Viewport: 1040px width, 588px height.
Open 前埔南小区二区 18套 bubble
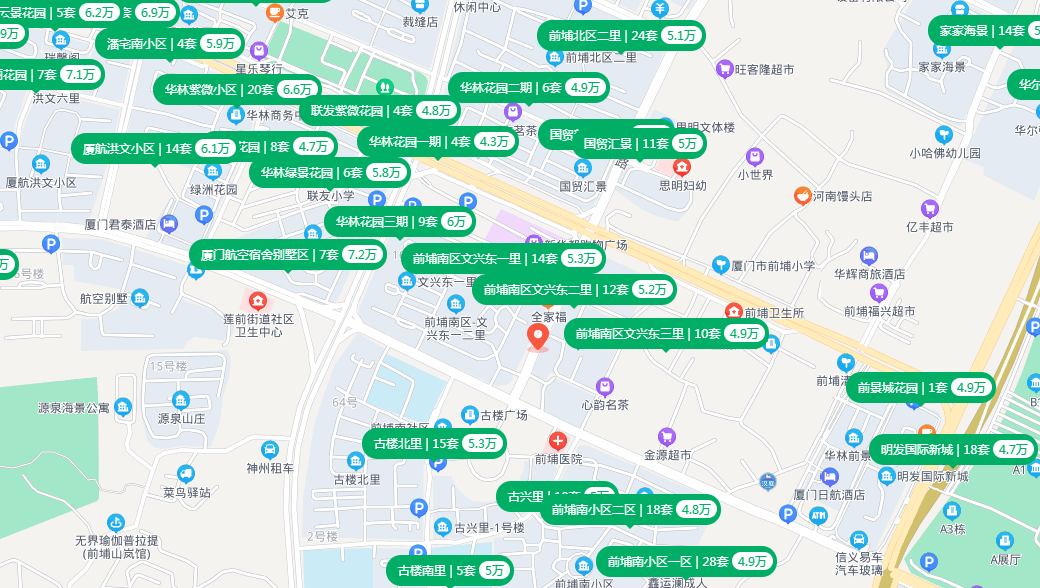point(629,509)
